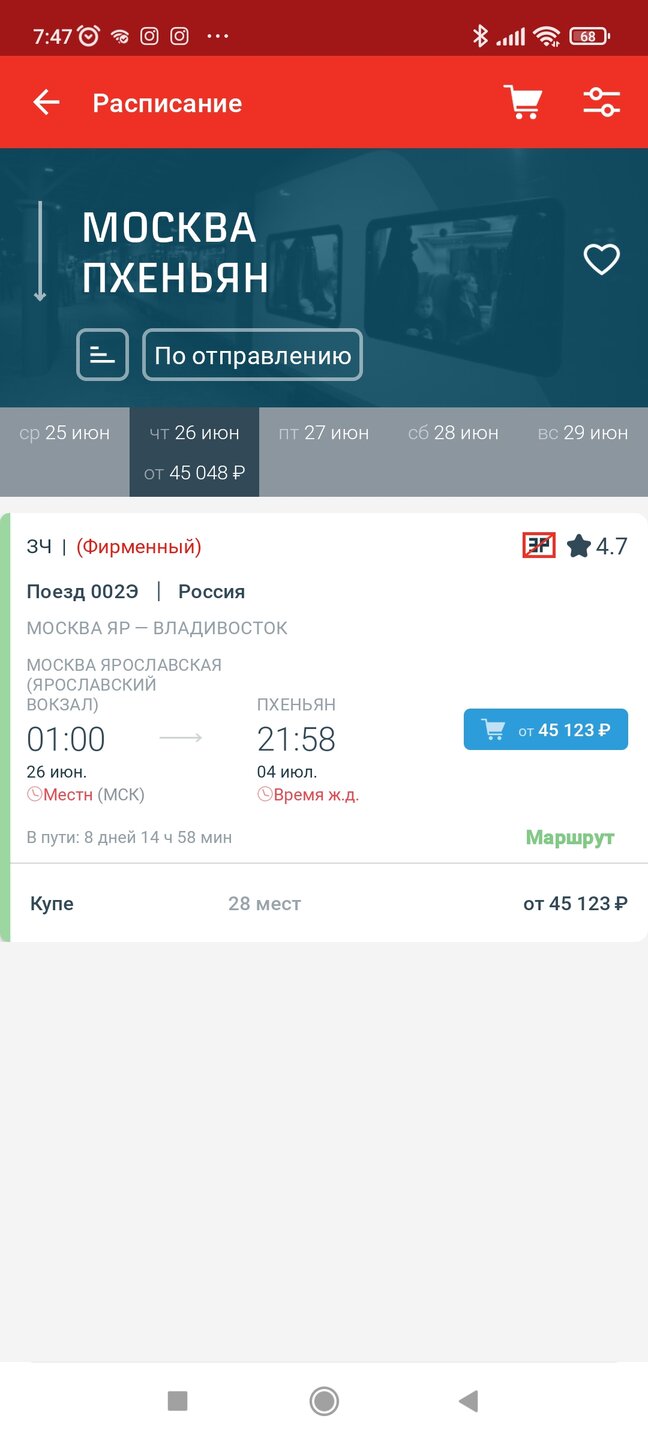This screenshot has width=648, height=1440.
Task: Open recent apps with the square button
Action: click(178, 1401)
